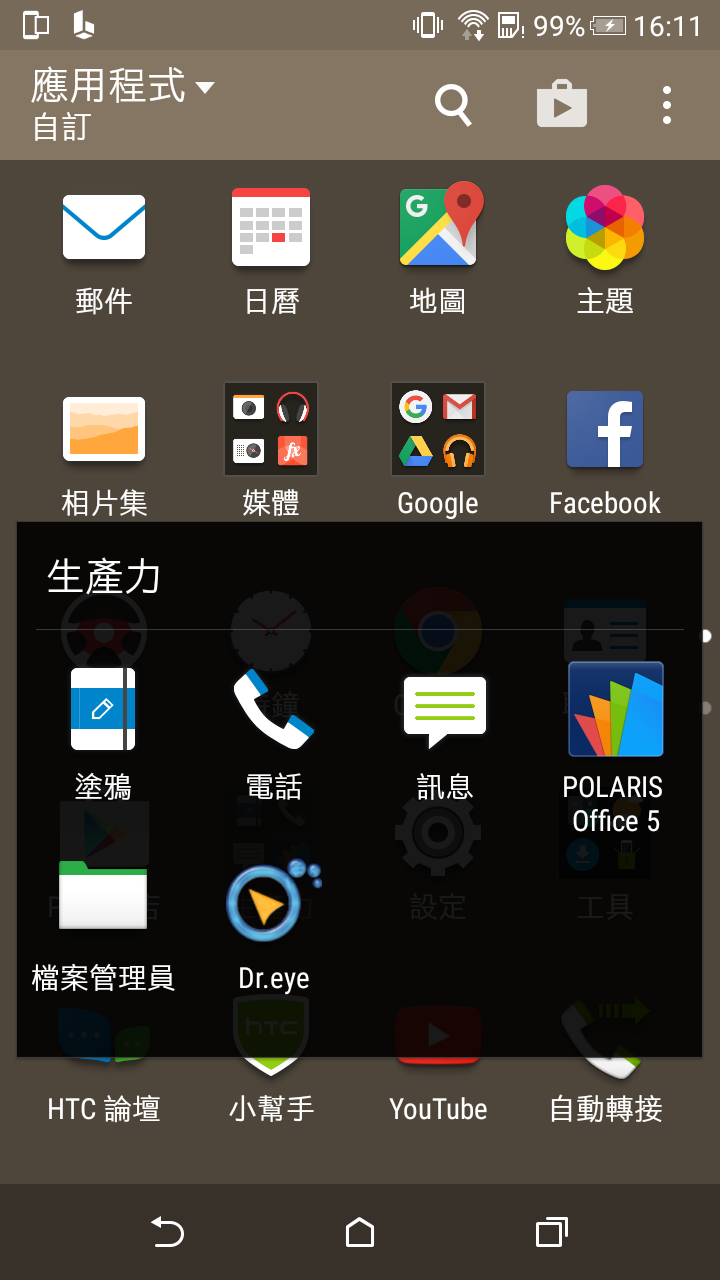Open the overflow menu
720x1280 pixels.
click(667, 105)
